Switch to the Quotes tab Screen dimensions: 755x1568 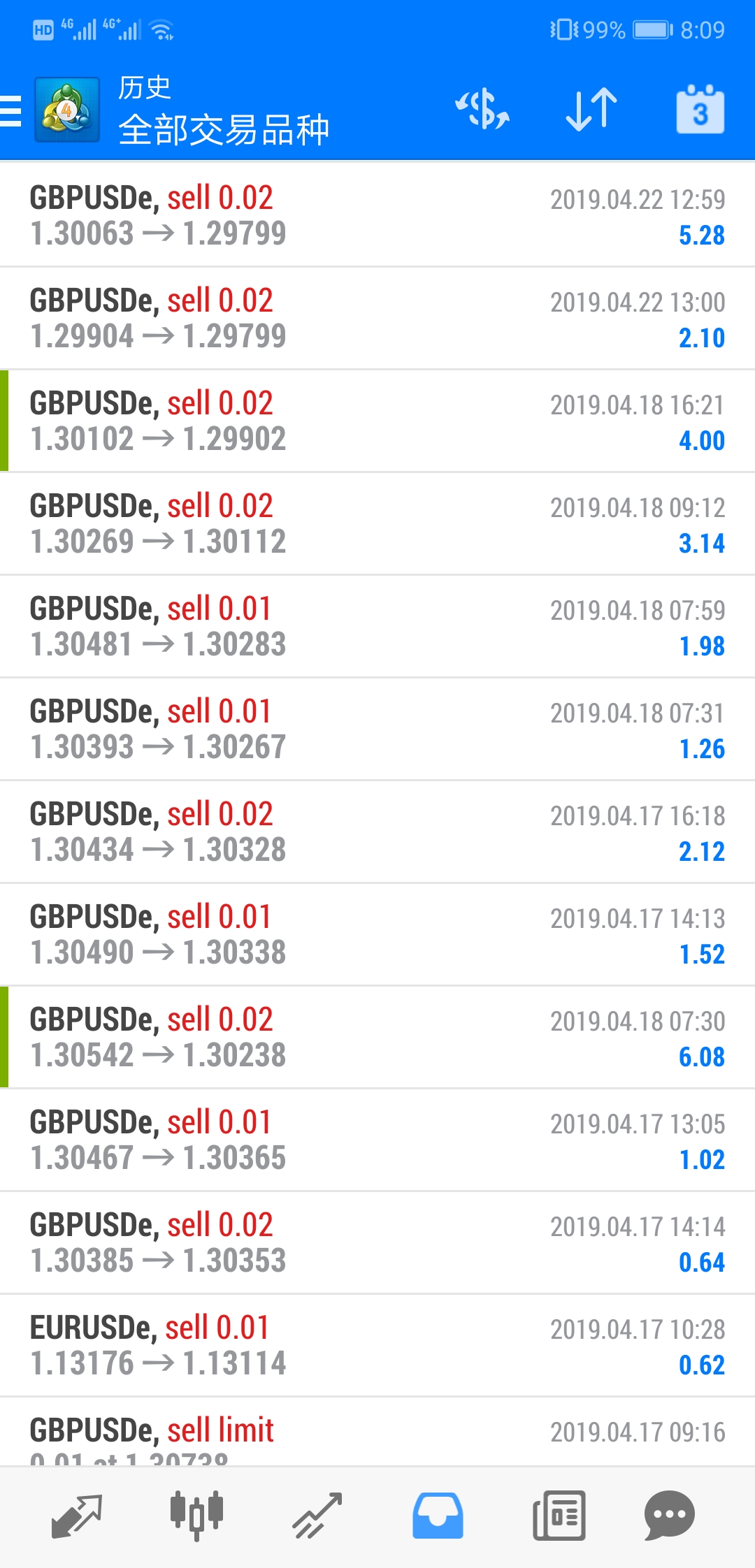tap(77, 1516)
